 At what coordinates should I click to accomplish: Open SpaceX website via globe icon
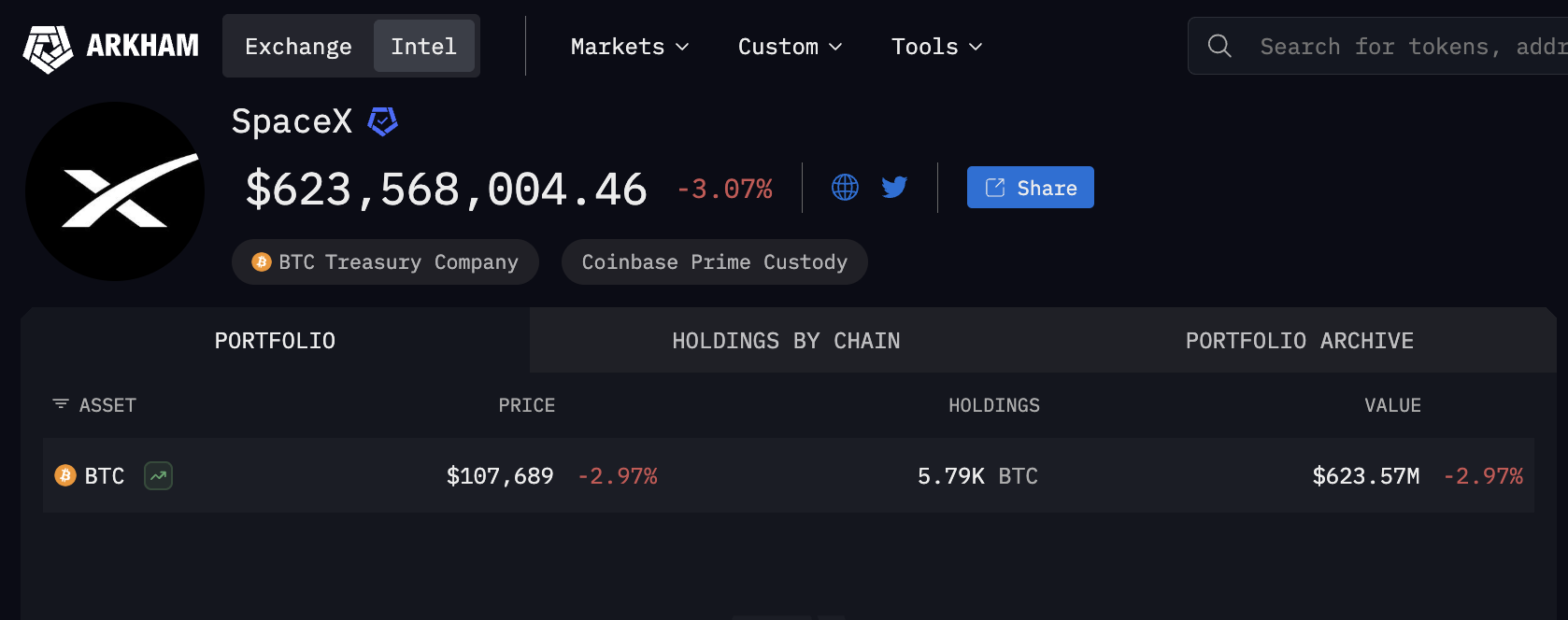pos(845,188)
